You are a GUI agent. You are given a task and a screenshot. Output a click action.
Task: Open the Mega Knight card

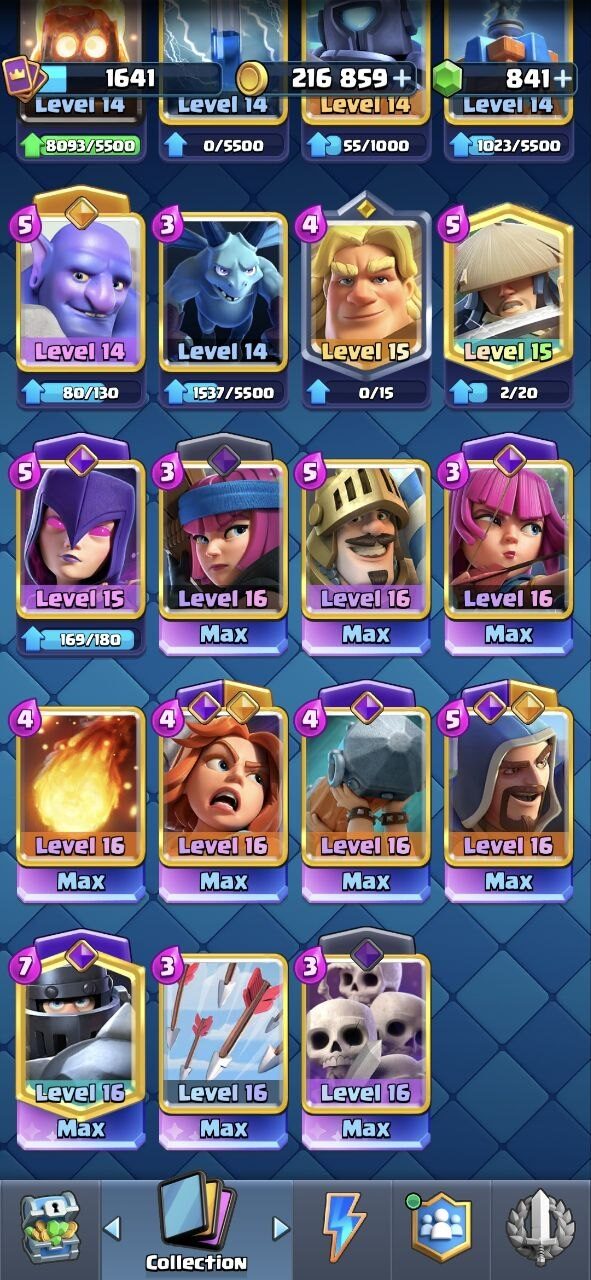(79, 1040)
